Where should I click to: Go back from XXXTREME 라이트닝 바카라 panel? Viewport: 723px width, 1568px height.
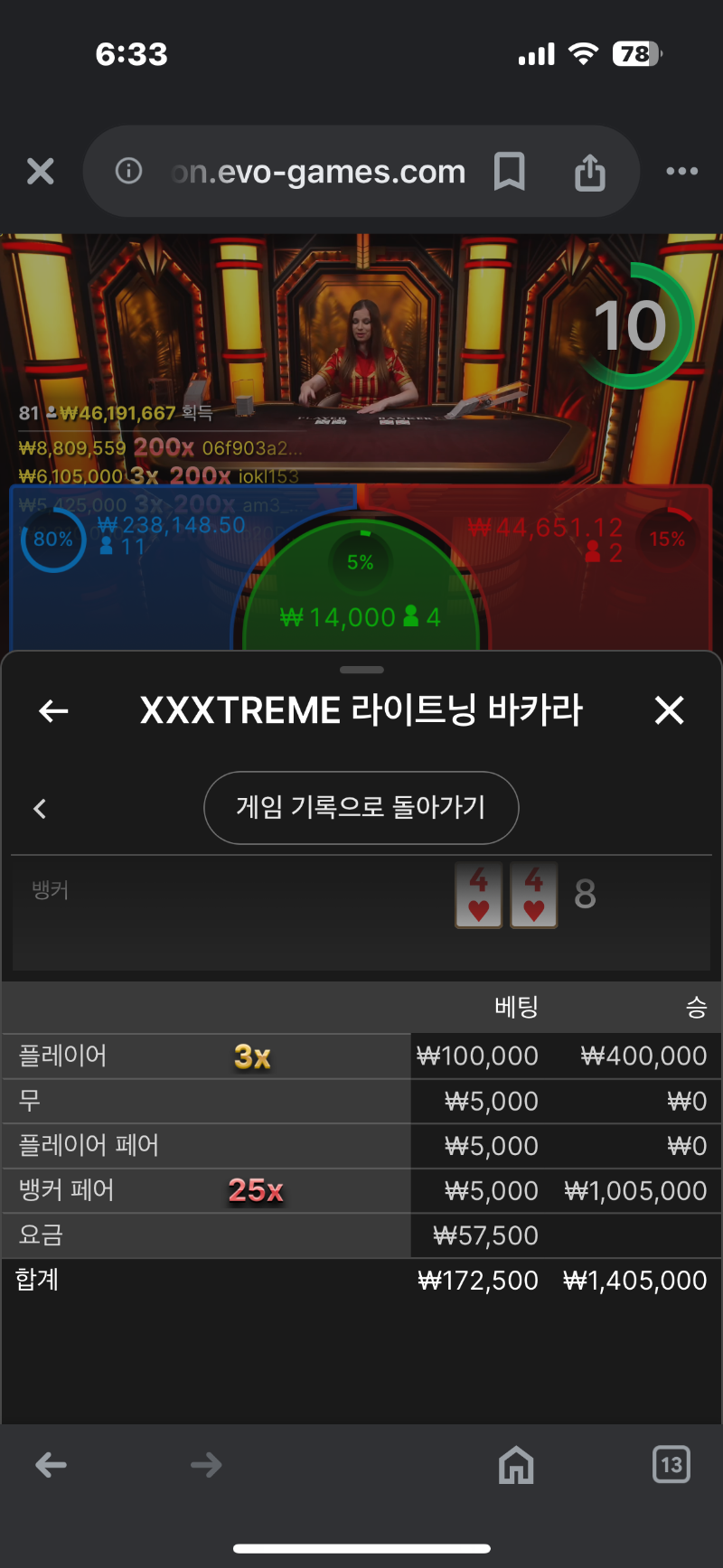point(53,711)
